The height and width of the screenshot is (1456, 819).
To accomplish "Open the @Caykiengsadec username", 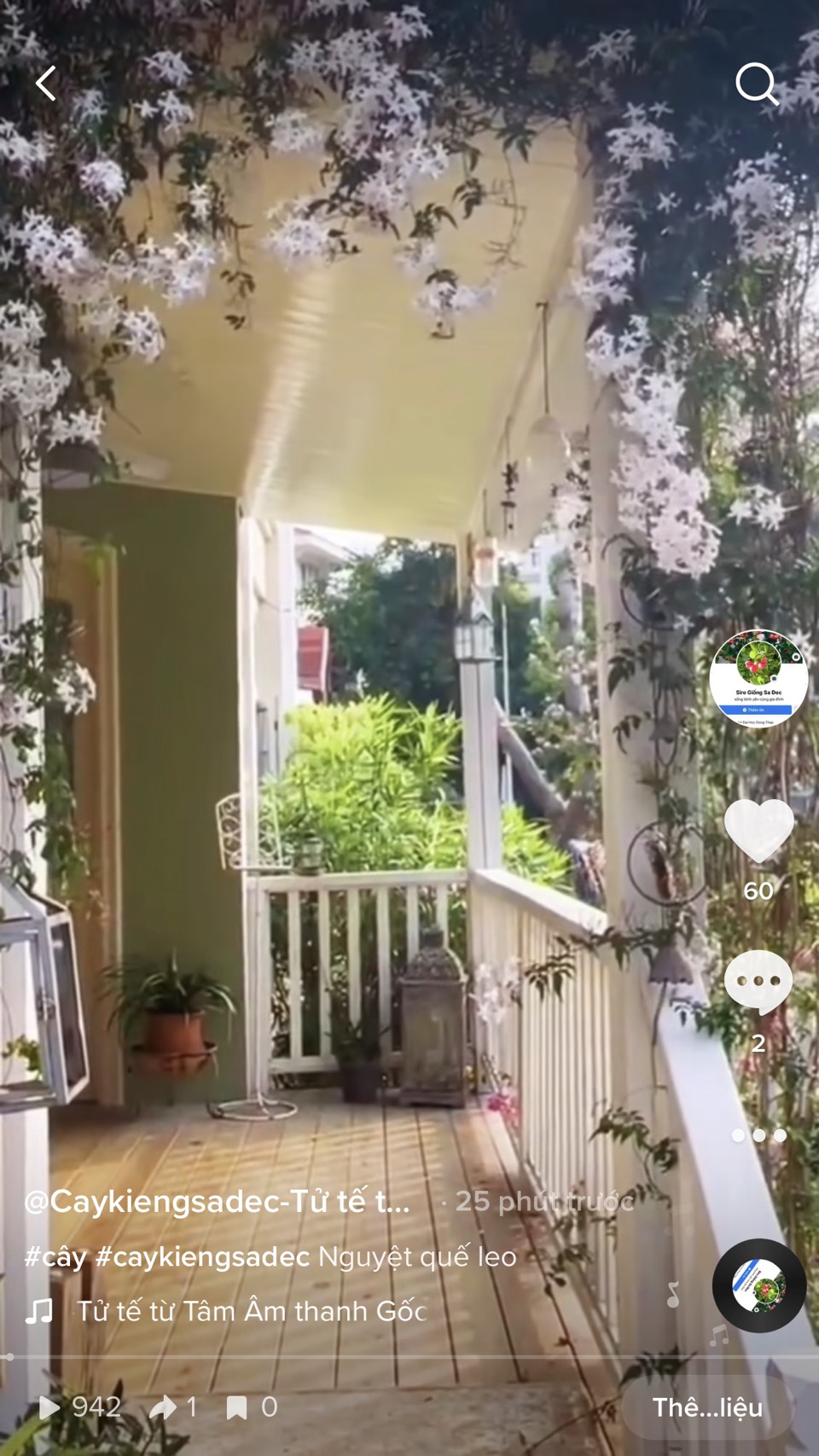I will pos(217,1201).
